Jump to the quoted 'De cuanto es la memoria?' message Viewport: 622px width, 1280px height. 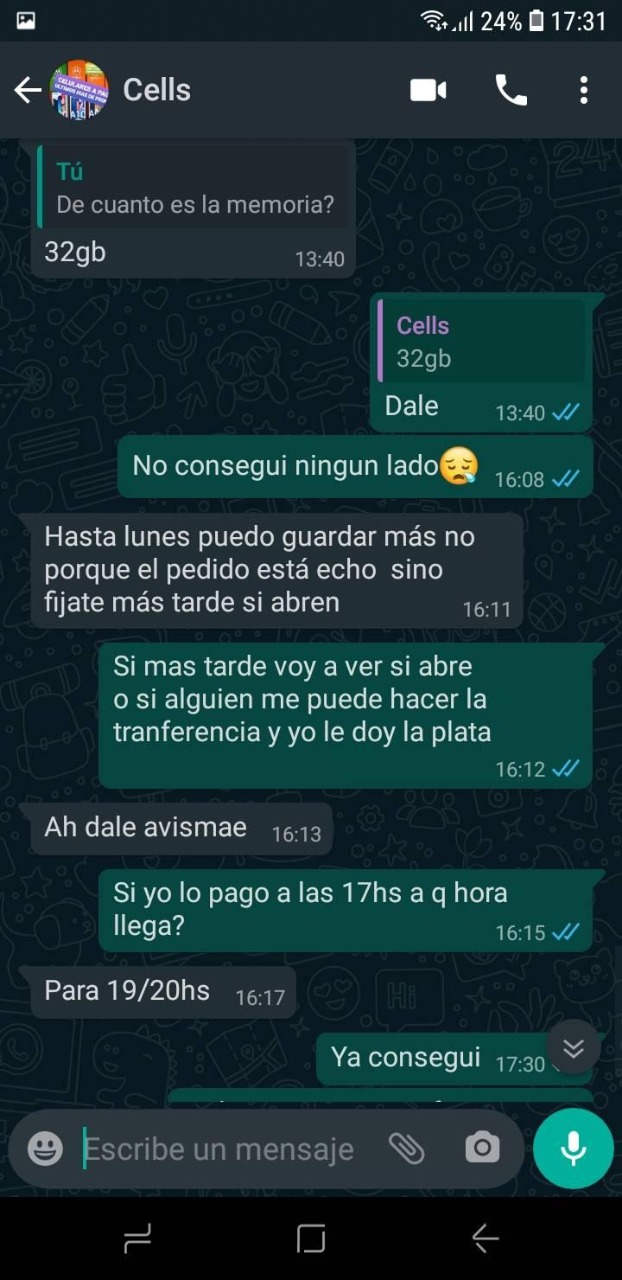(x=193, y=190)
